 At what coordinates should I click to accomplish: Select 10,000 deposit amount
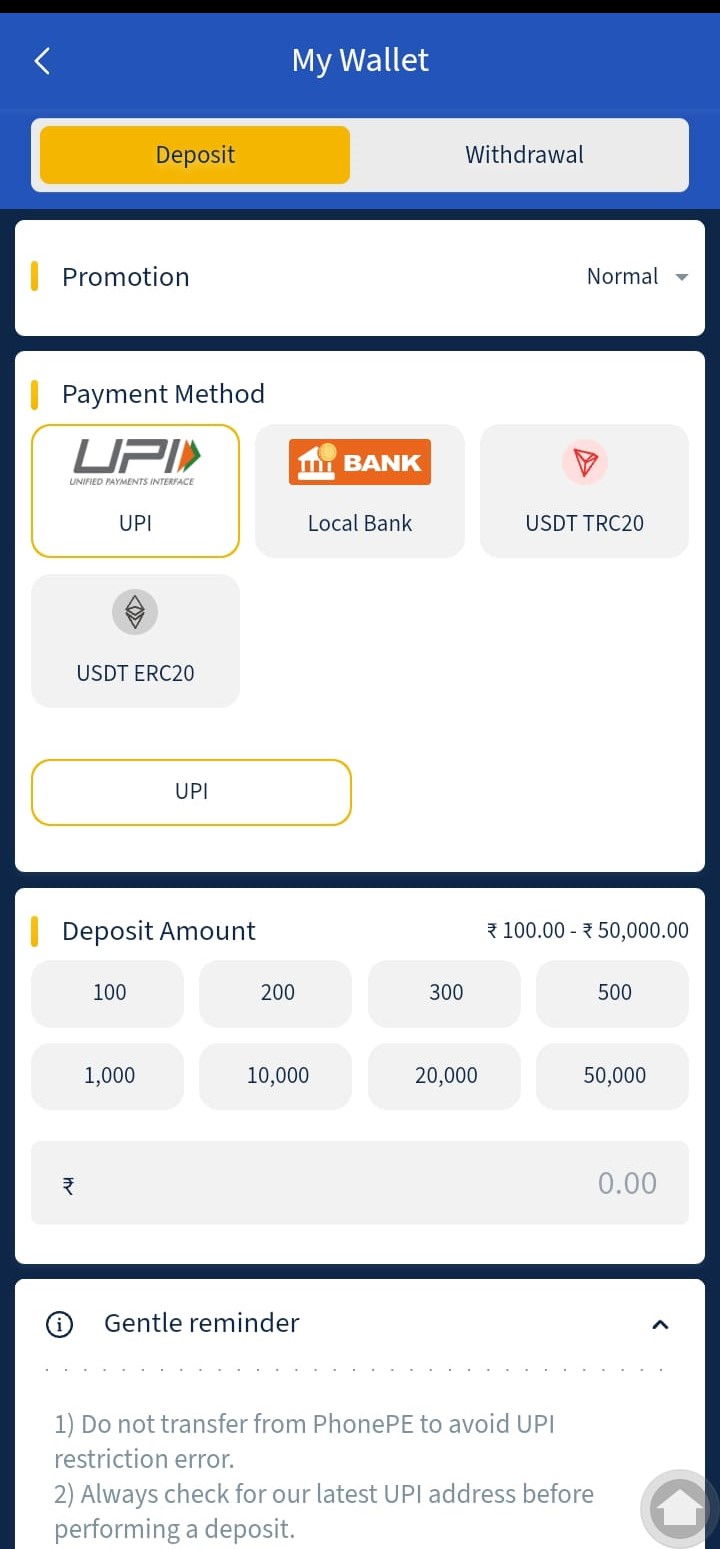coord(276,1076)
